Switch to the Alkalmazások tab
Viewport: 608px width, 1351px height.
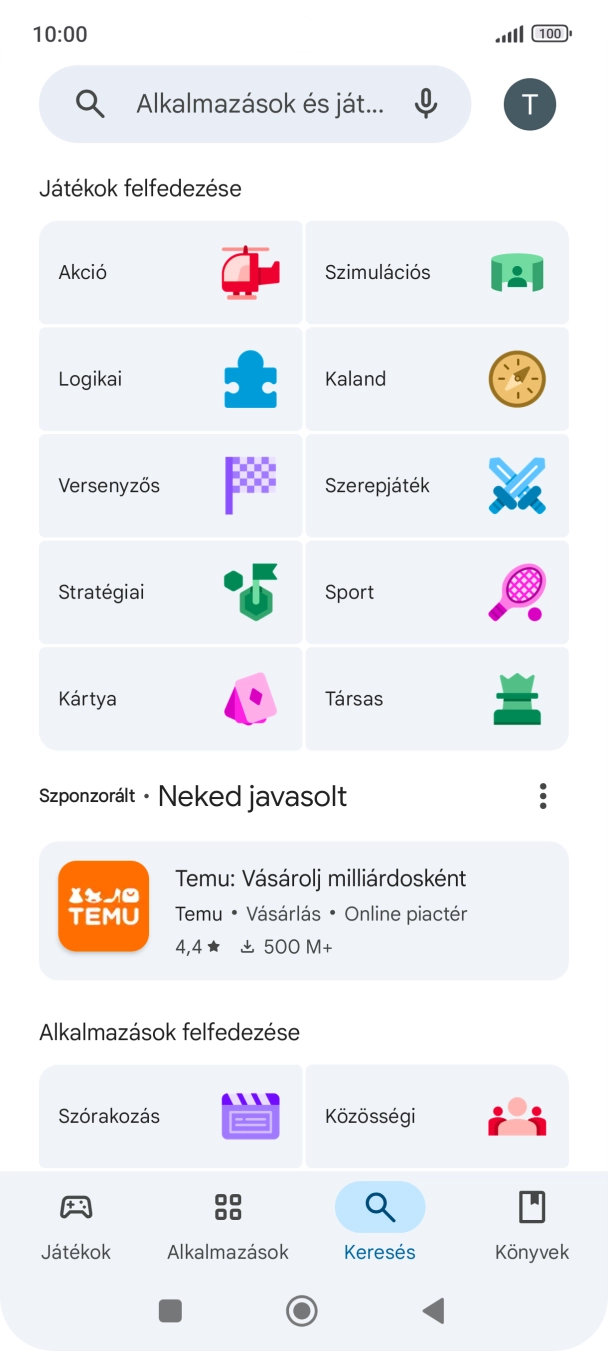[x=228, y=1226]
